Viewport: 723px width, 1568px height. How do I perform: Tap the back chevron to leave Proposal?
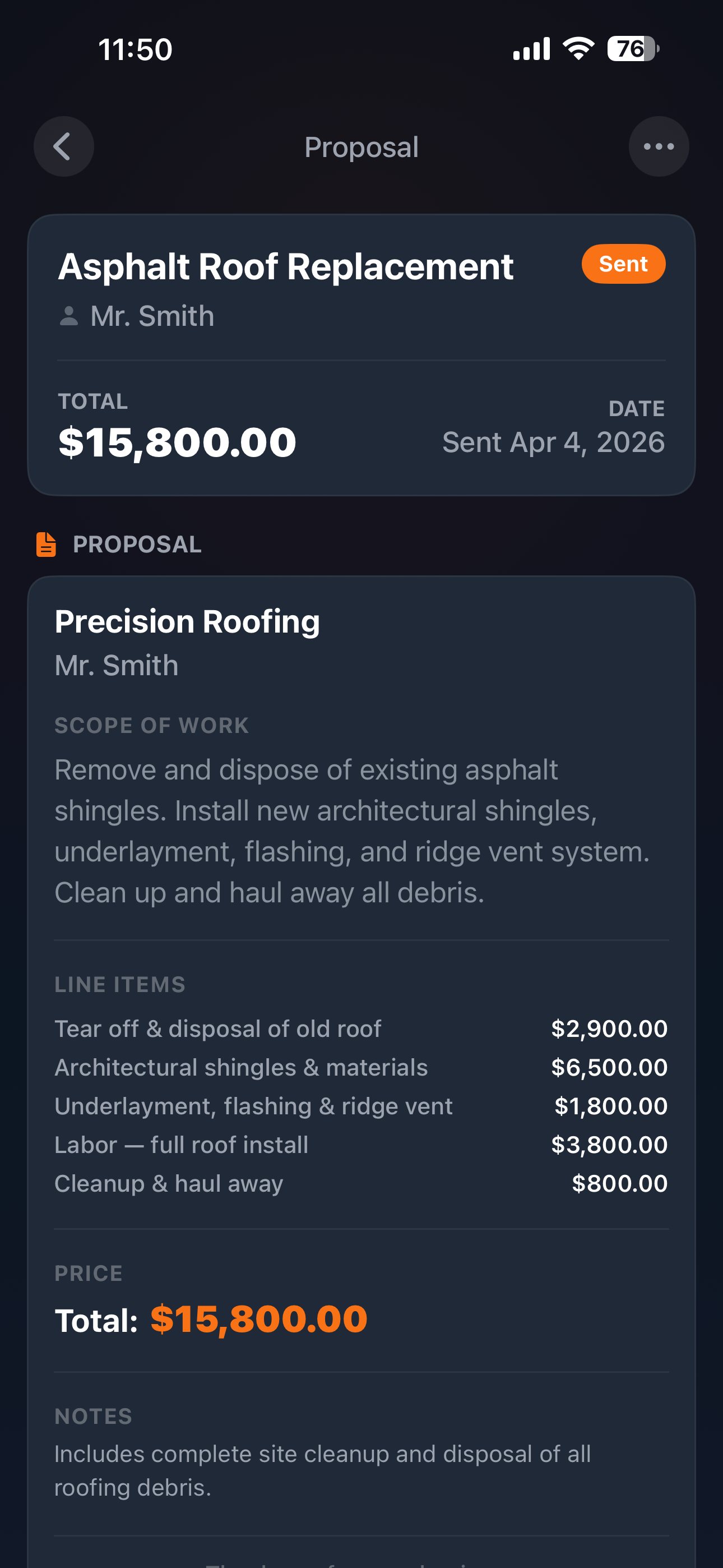click(63, 146)
